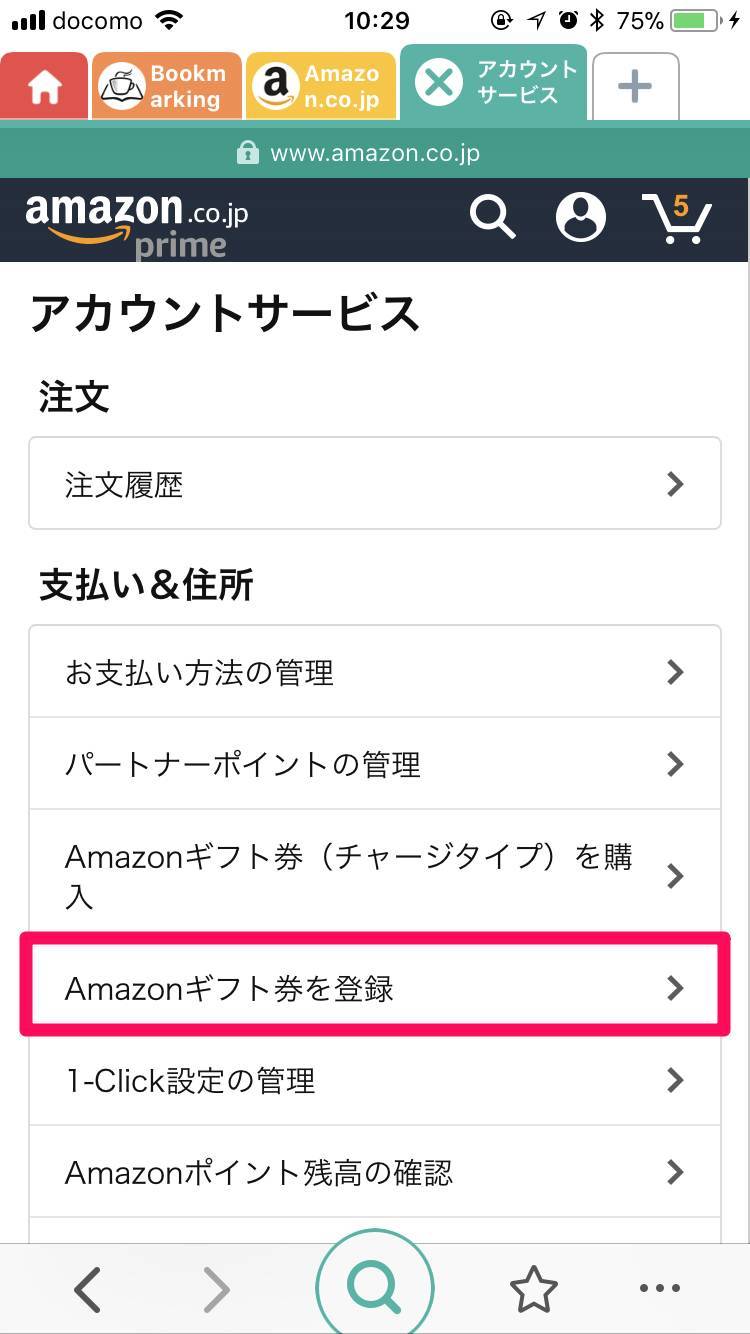Viewport: 750px width, 1334px height.
Task: Go back to the previous page
Action: tap(88, 1290)
